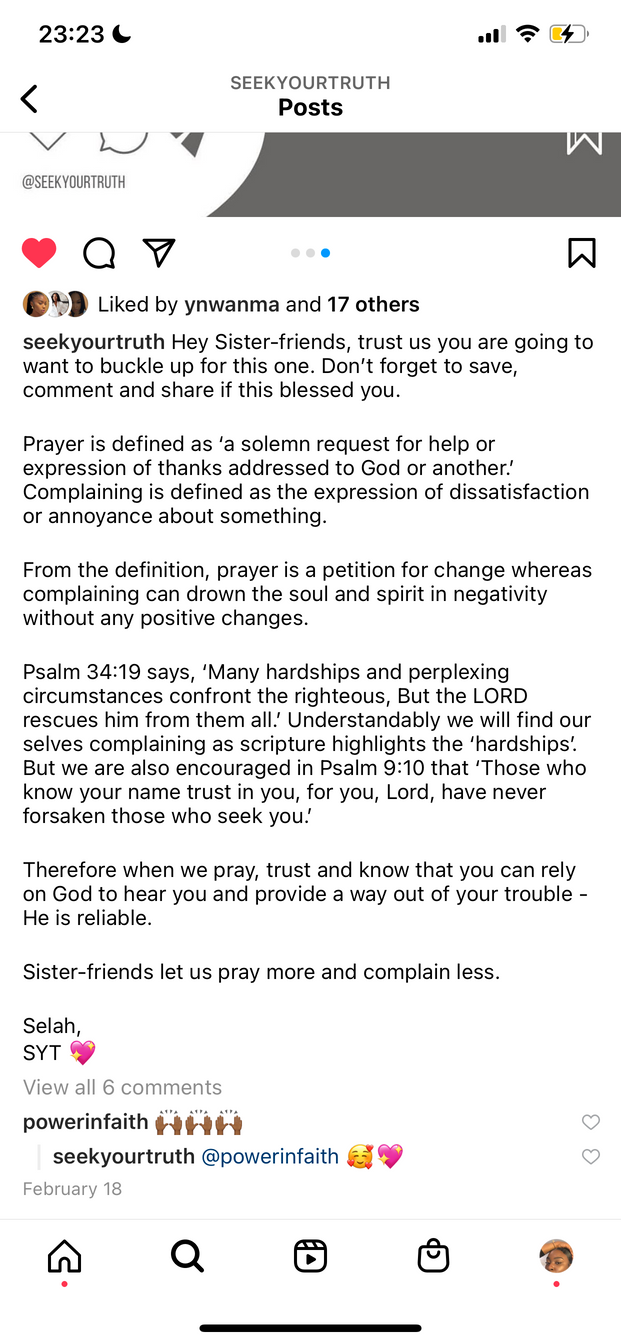This screenshot has height=1344, width=621.
Task: Tap the @powerinfaith mention link
Action: coord(270,1157)
